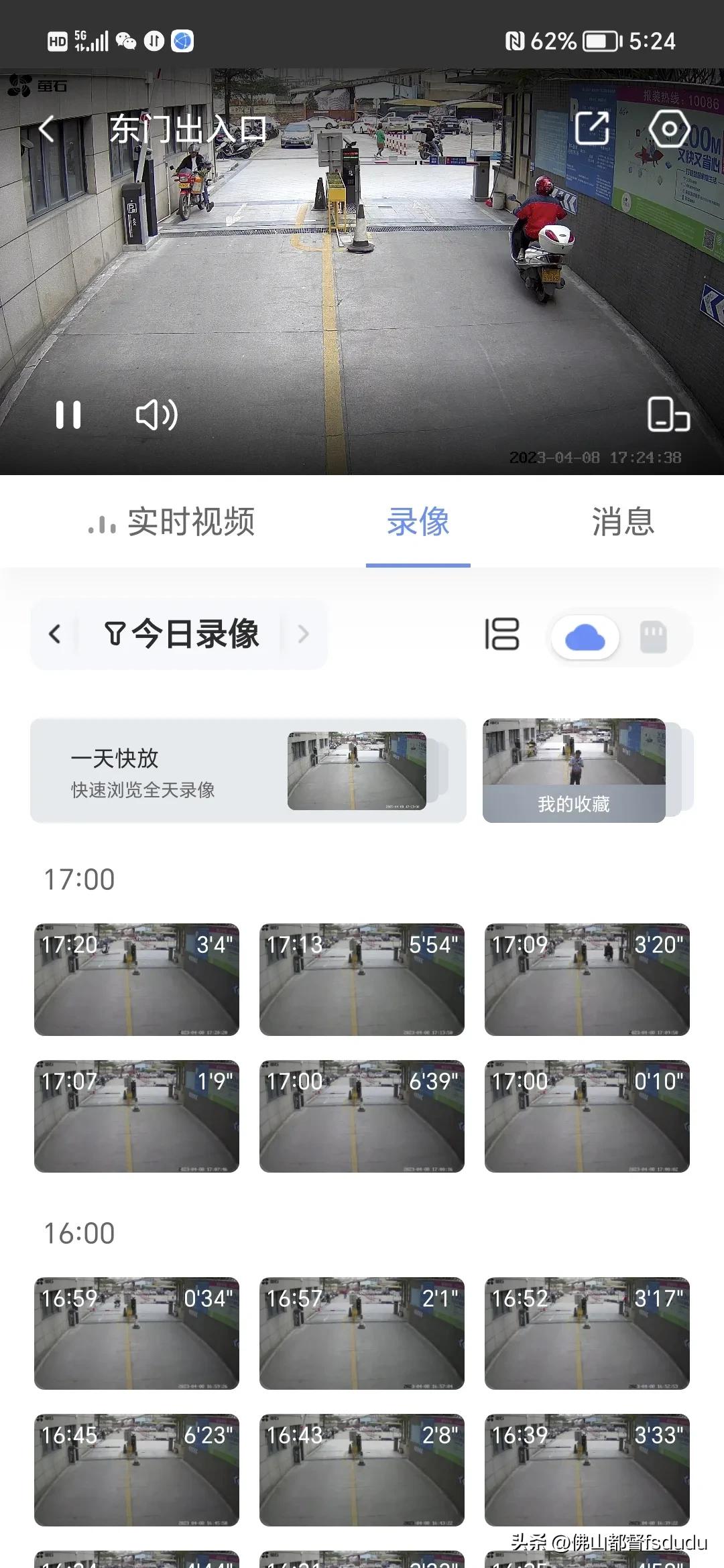Open camera settings via the gear icon
The height and width of the screenshot is (1568, 724).
(x=672, y=129)
